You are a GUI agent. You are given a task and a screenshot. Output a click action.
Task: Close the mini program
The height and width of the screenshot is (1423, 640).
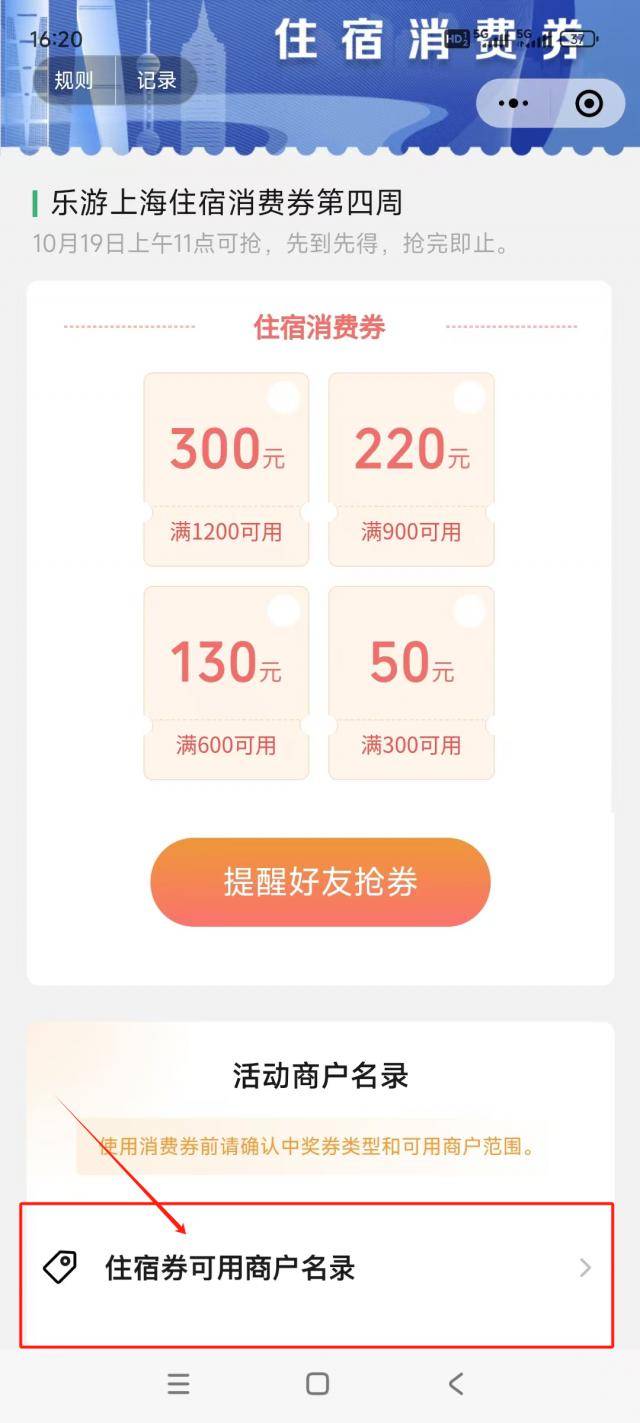pos(589,103)
